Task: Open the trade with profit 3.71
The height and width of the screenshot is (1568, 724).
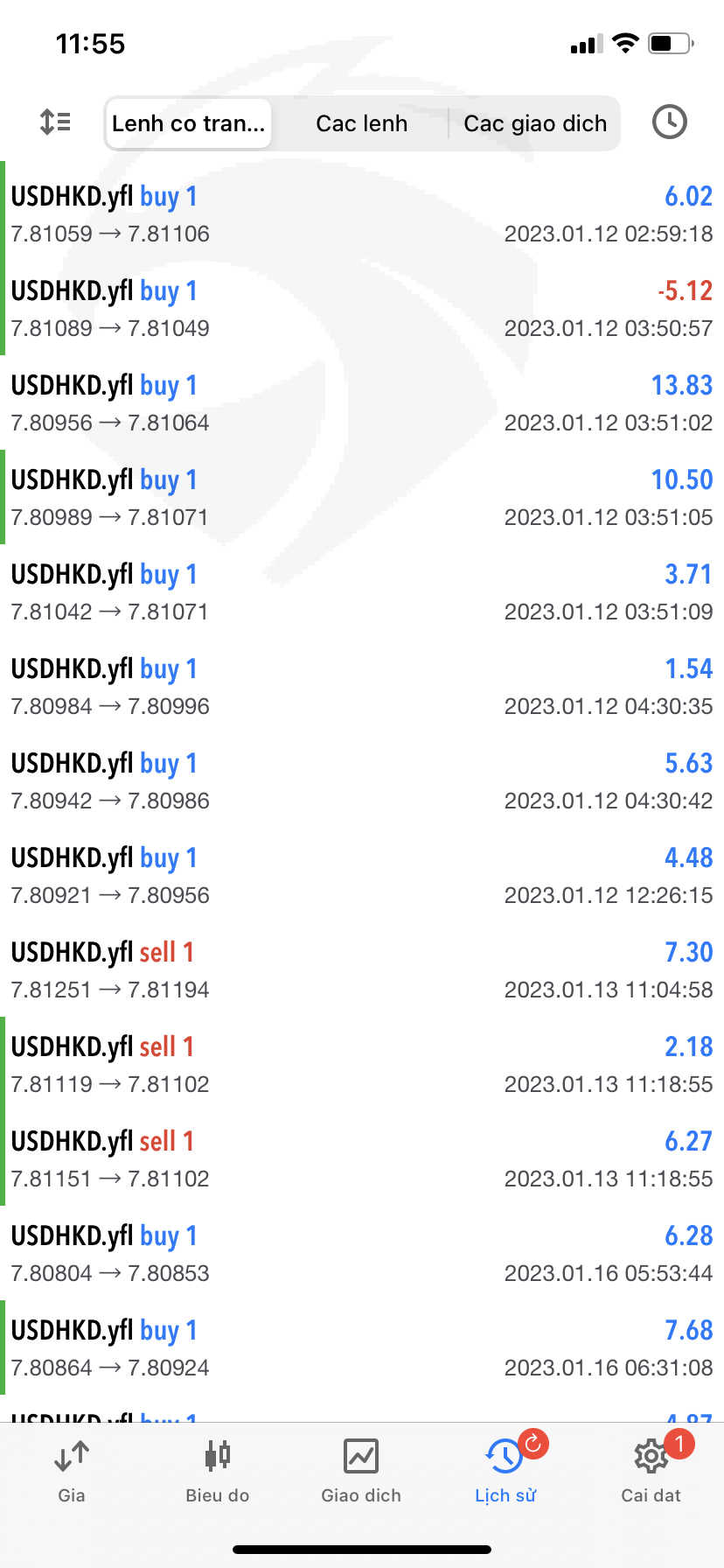Action: click(362, 591)
